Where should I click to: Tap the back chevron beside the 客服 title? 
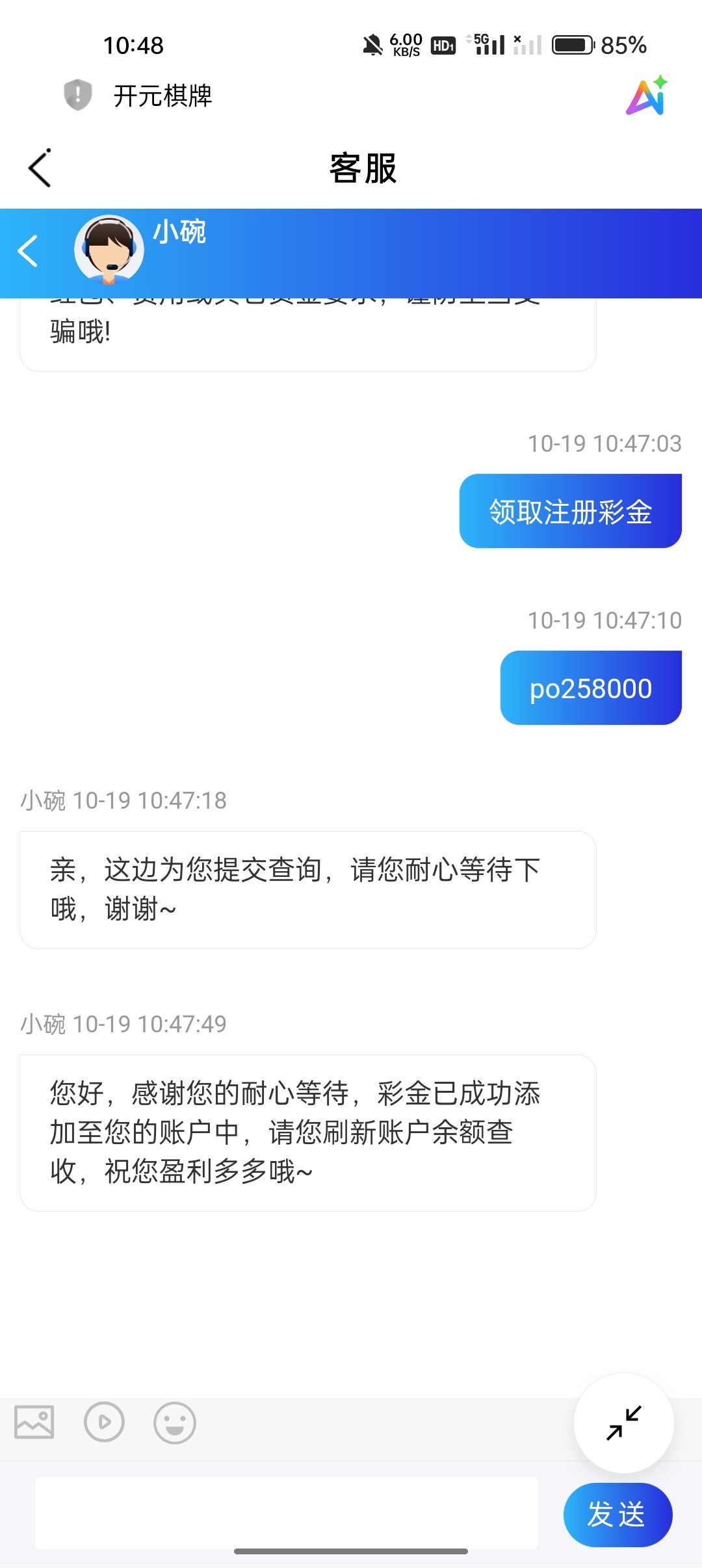coord(39,168)
